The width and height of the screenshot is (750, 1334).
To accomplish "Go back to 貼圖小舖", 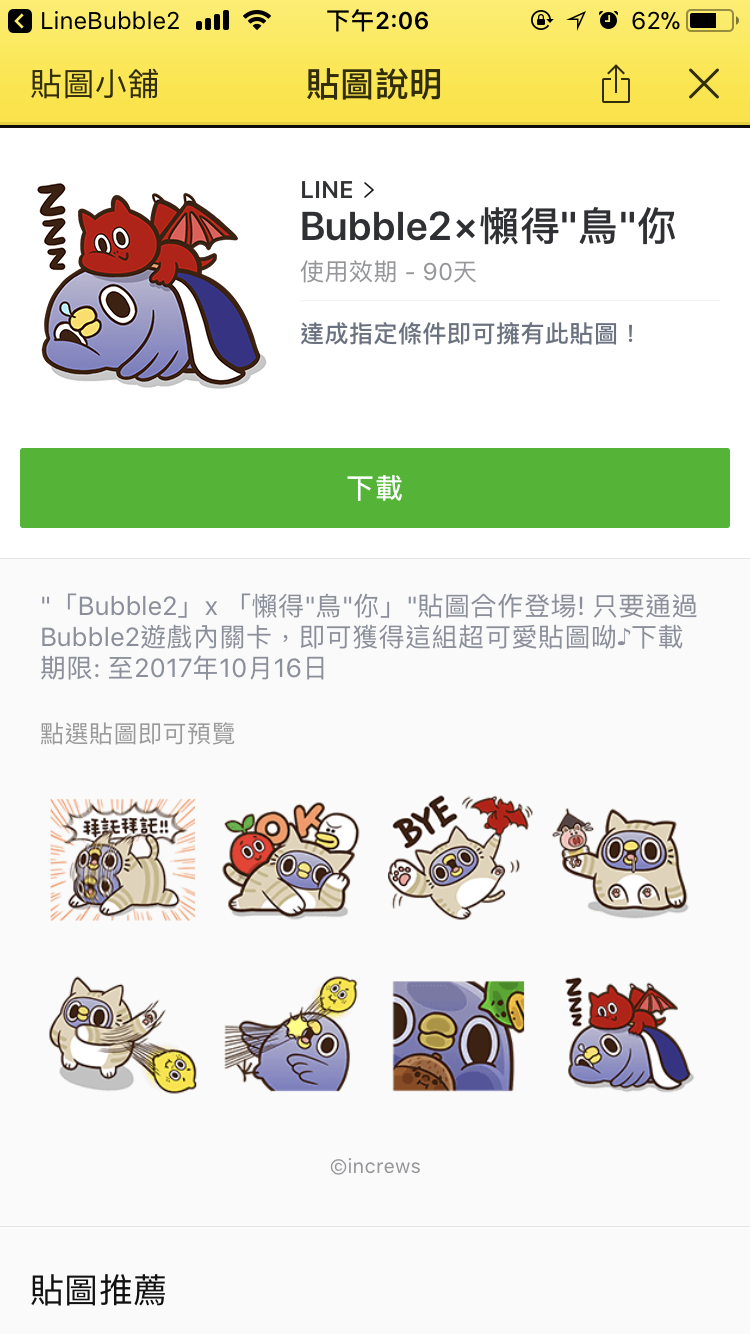I will click(x=95, y=85).
